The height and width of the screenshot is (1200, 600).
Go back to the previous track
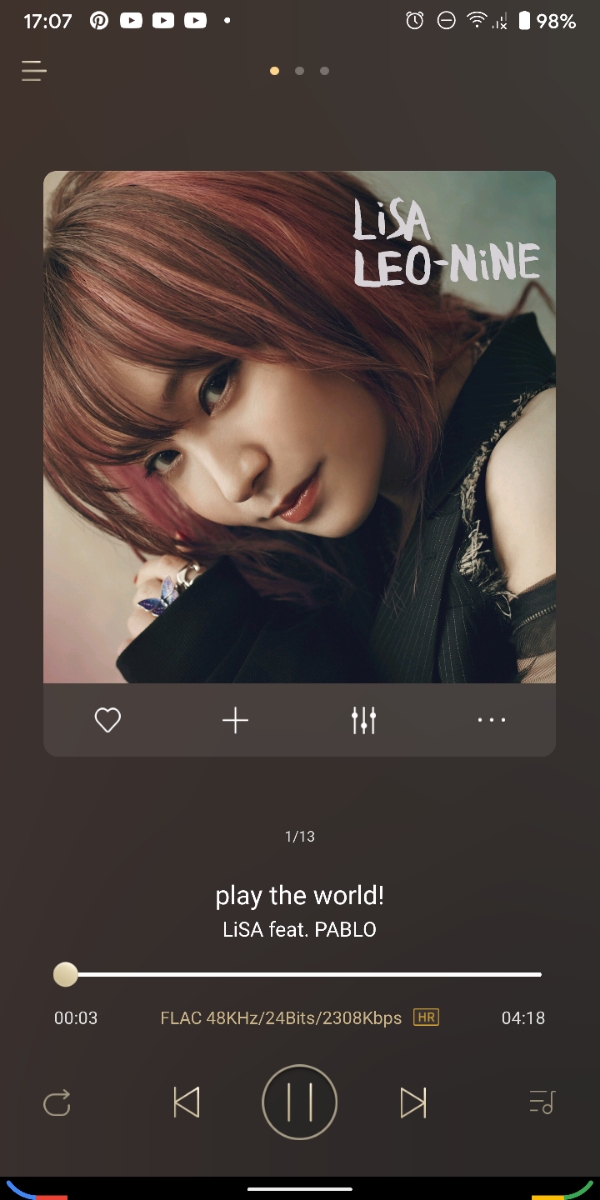(x=187, y=1103)
